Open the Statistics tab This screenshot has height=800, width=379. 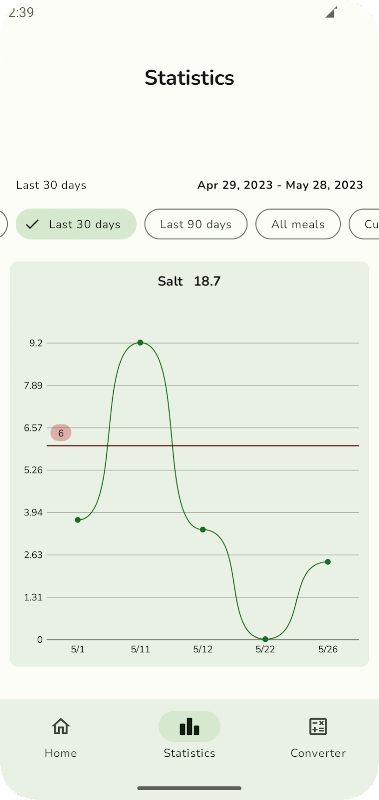click(189, 737)
